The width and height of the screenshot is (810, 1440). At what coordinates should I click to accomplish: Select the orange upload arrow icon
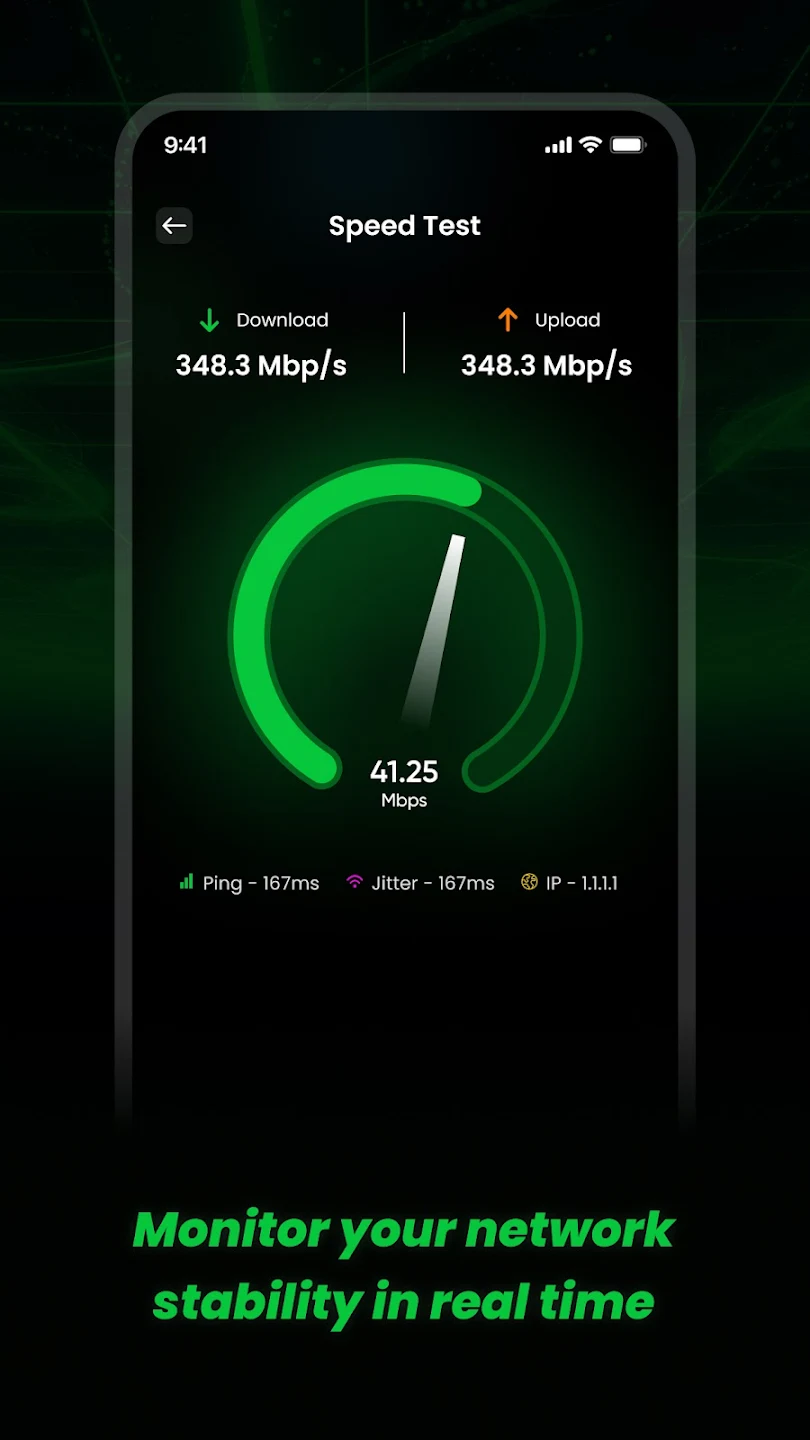(506, 319)
